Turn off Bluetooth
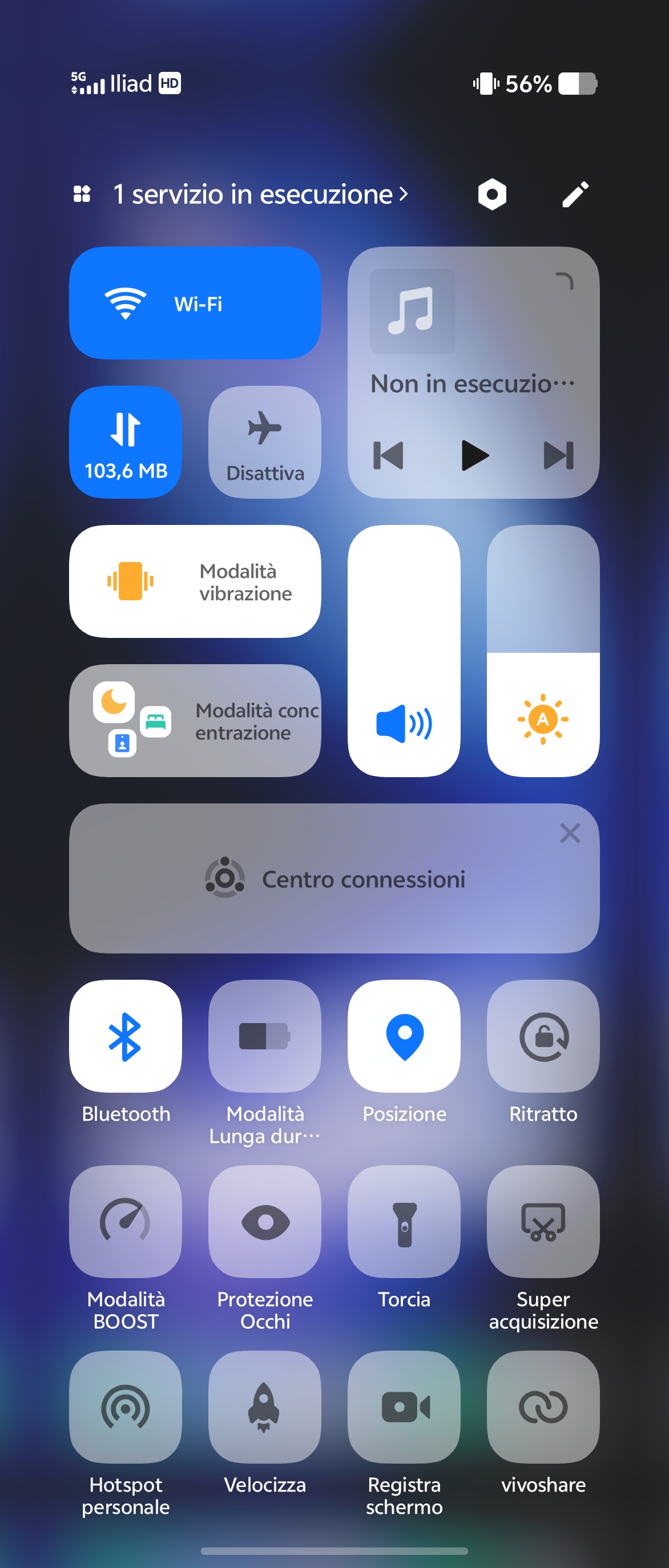Viewport: 669px width, 1568px height. 126,1036
